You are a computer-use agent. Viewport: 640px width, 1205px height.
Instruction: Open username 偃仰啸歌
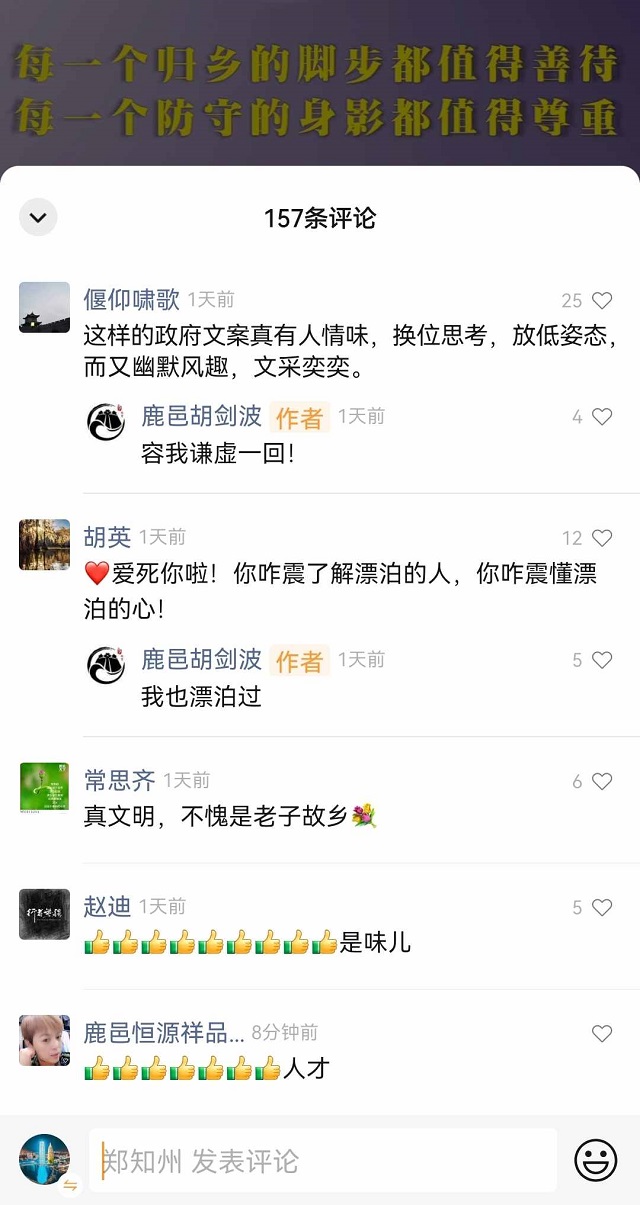131,299
